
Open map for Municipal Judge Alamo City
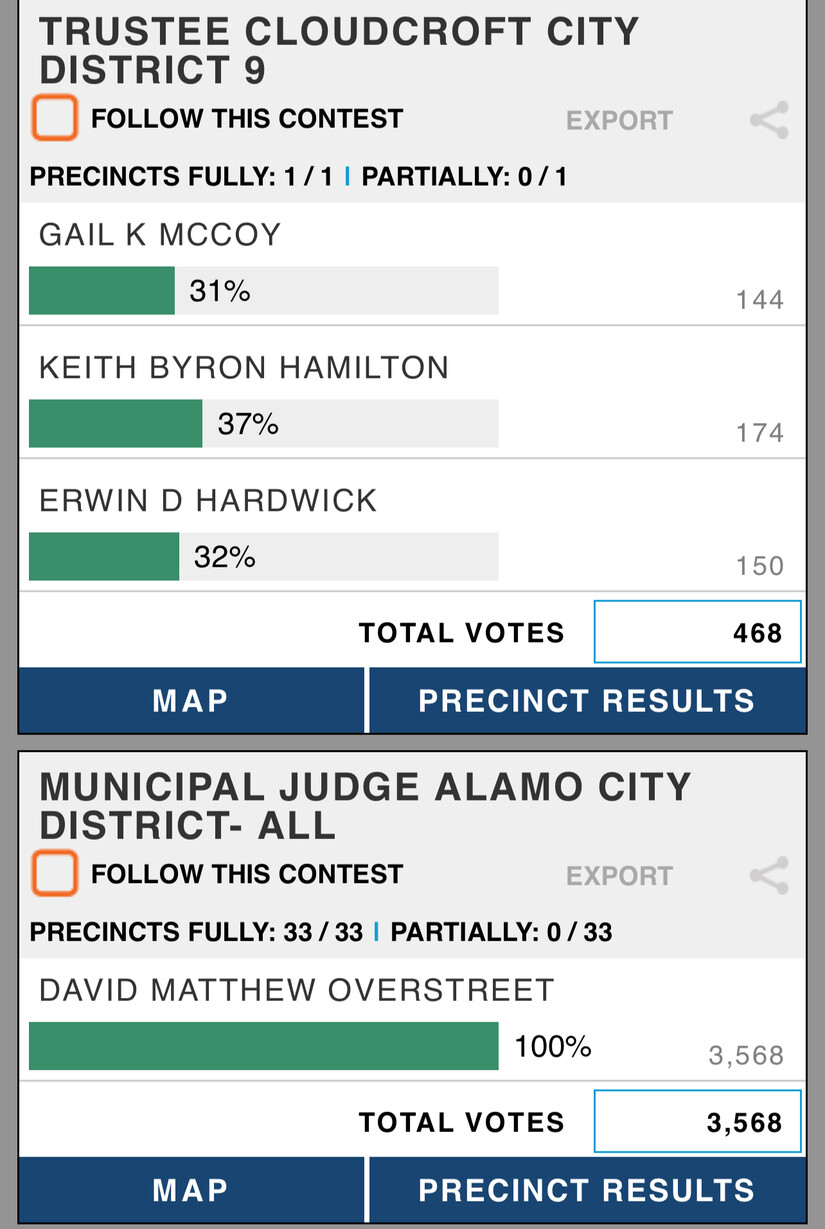tap(191, 1190)
